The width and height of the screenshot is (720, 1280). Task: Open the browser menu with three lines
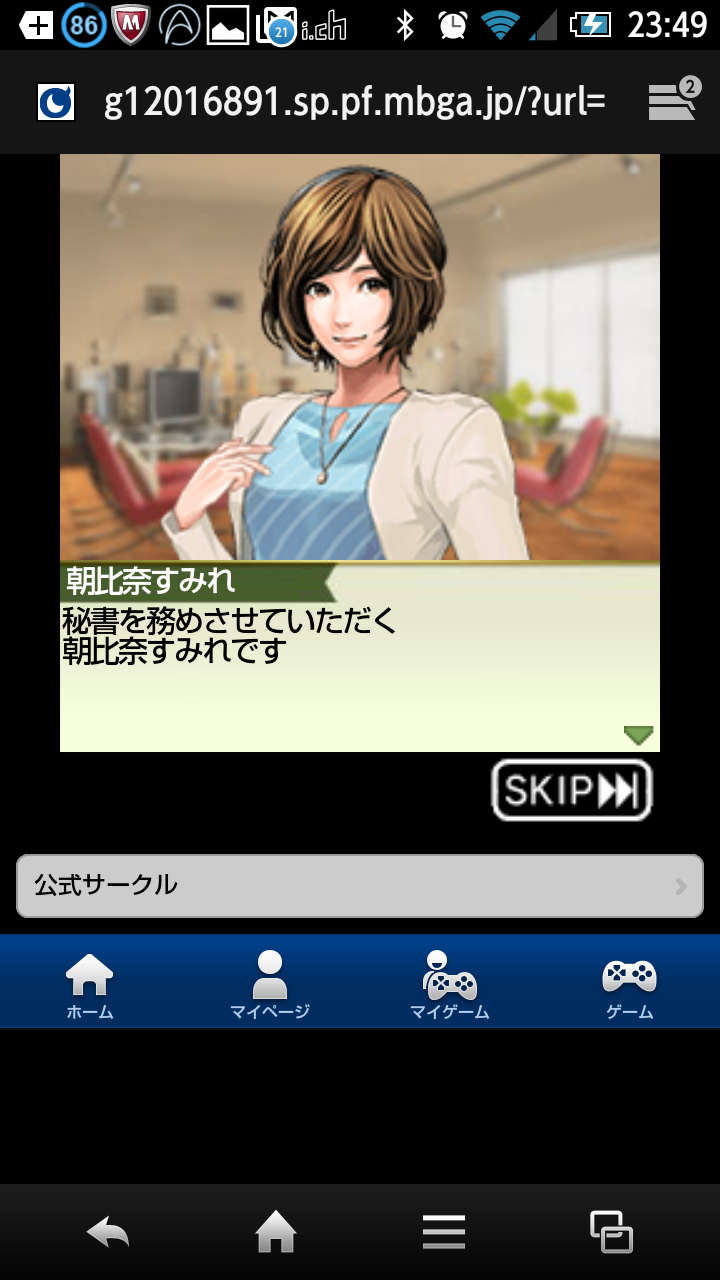click(444, 1231)
